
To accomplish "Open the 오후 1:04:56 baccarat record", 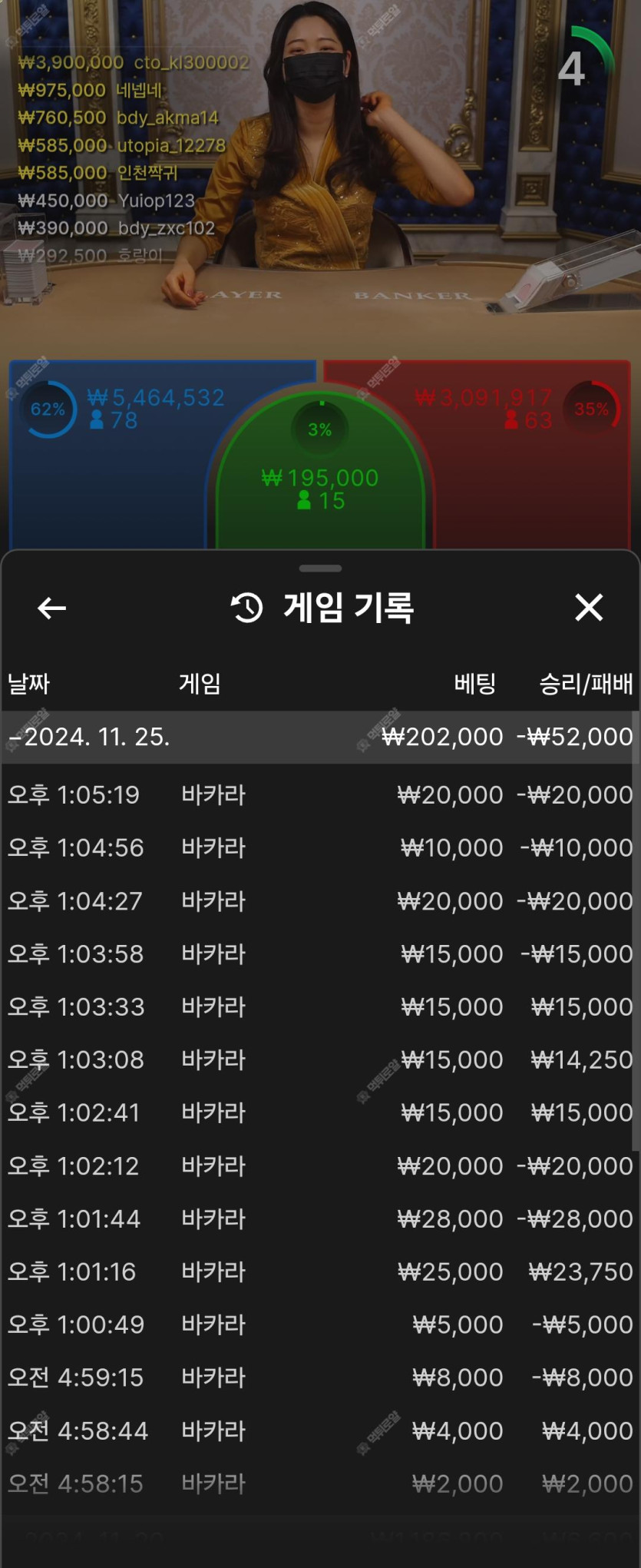I will pos(319,847).
